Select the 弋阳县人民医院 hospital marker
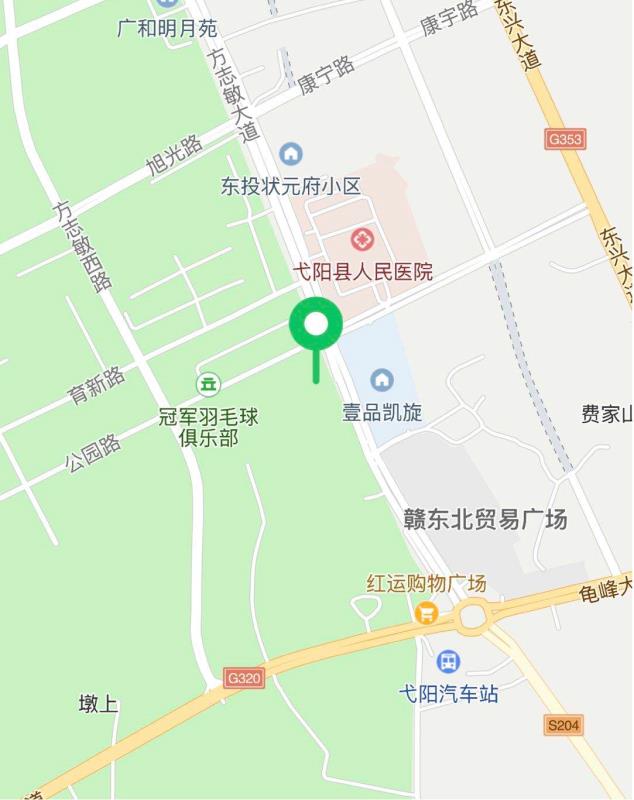The width and height of the screenshot is (634, 800). pos(362,240)
